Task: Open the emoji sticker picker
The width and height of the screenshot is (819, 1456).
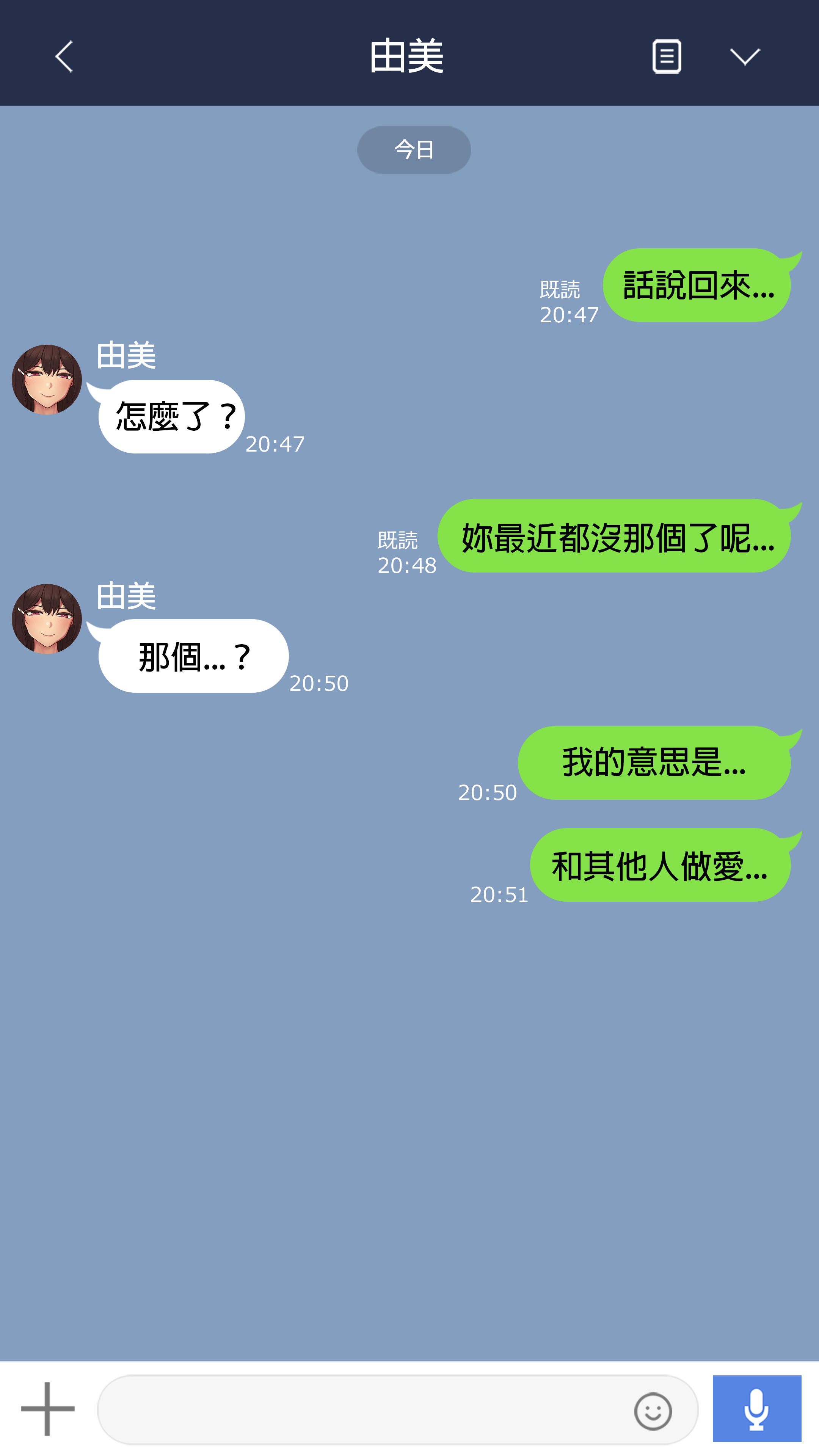Action: click(x=653, y=1411)
